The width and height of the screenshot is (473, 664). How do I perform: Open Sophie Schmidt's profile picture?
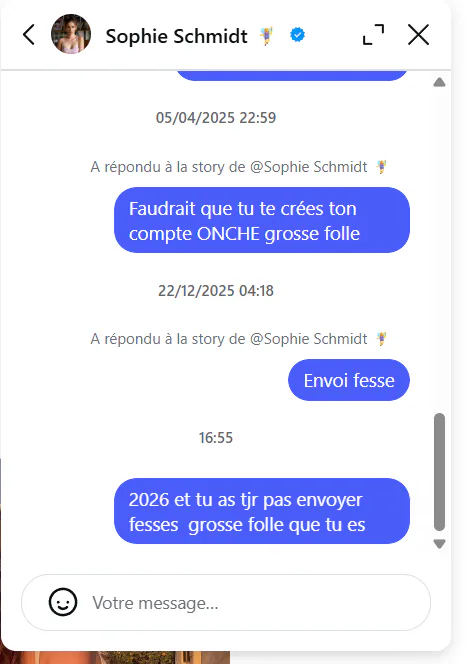tap(71, 34)
